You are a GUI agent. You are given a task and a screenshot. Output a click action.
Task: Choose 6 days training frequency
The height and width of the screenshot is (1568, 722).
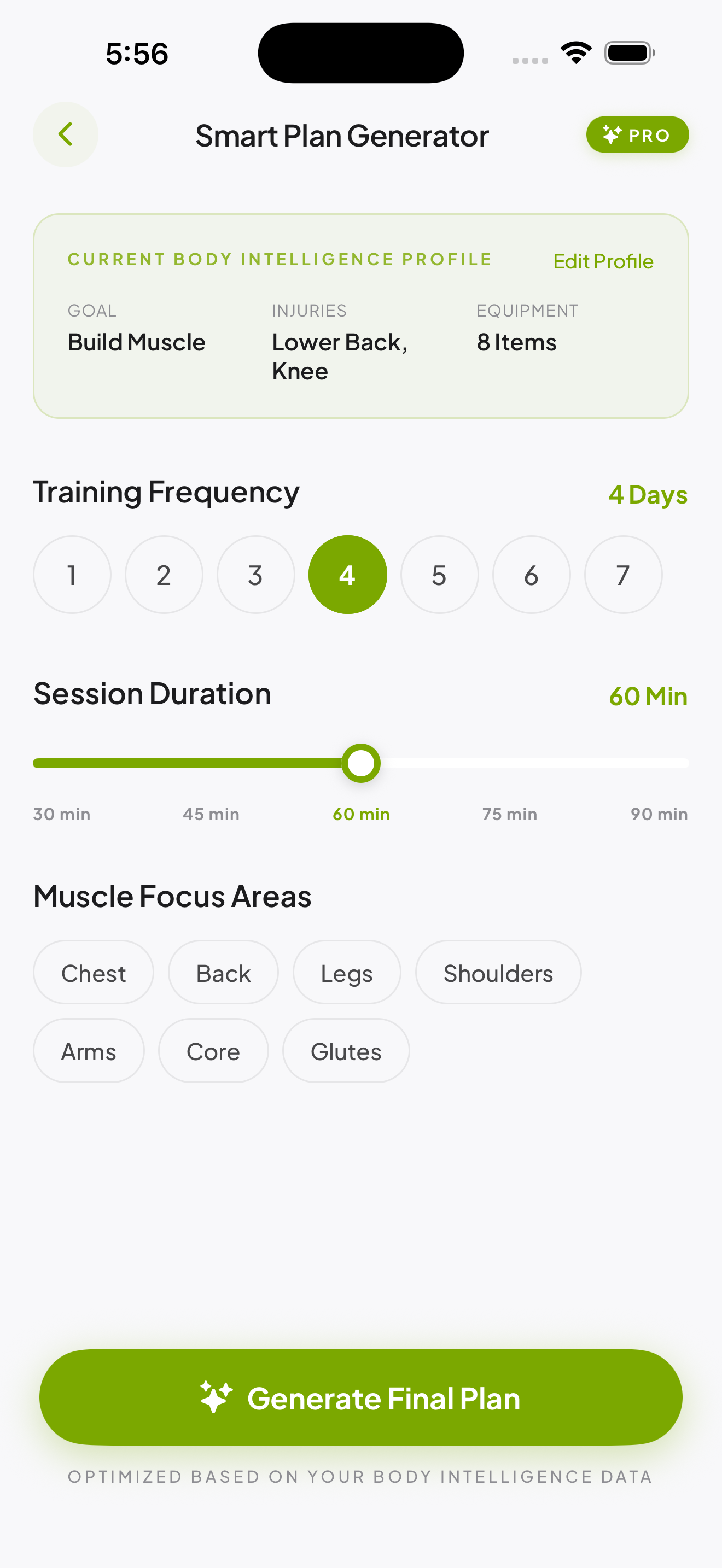point(531,574)
